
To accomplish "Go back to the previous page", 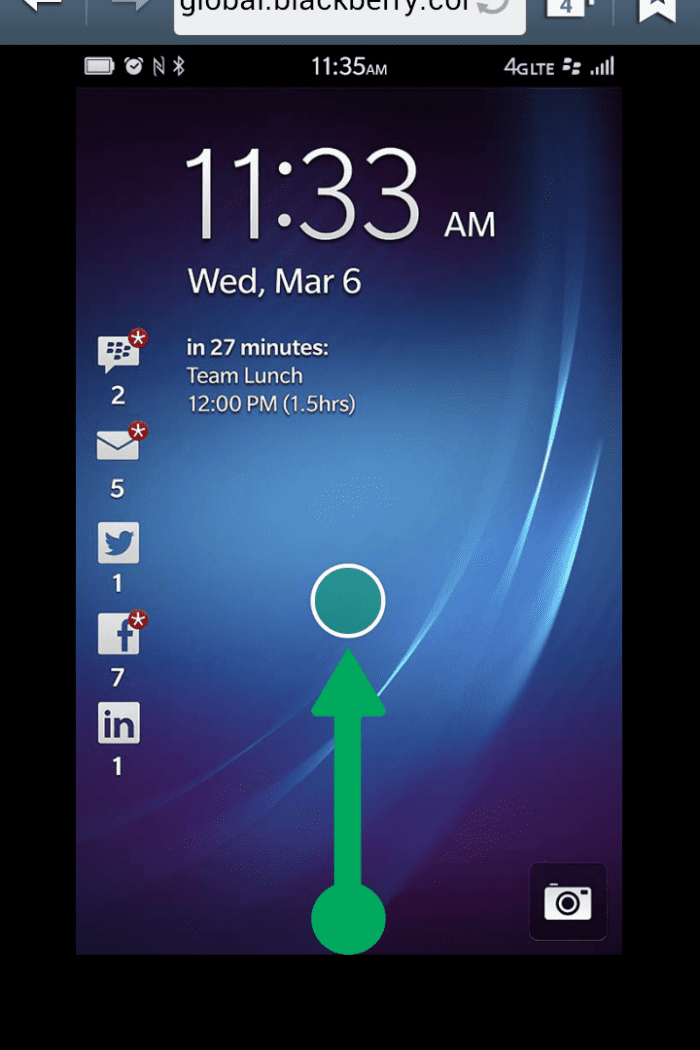I will click(40, 8).
